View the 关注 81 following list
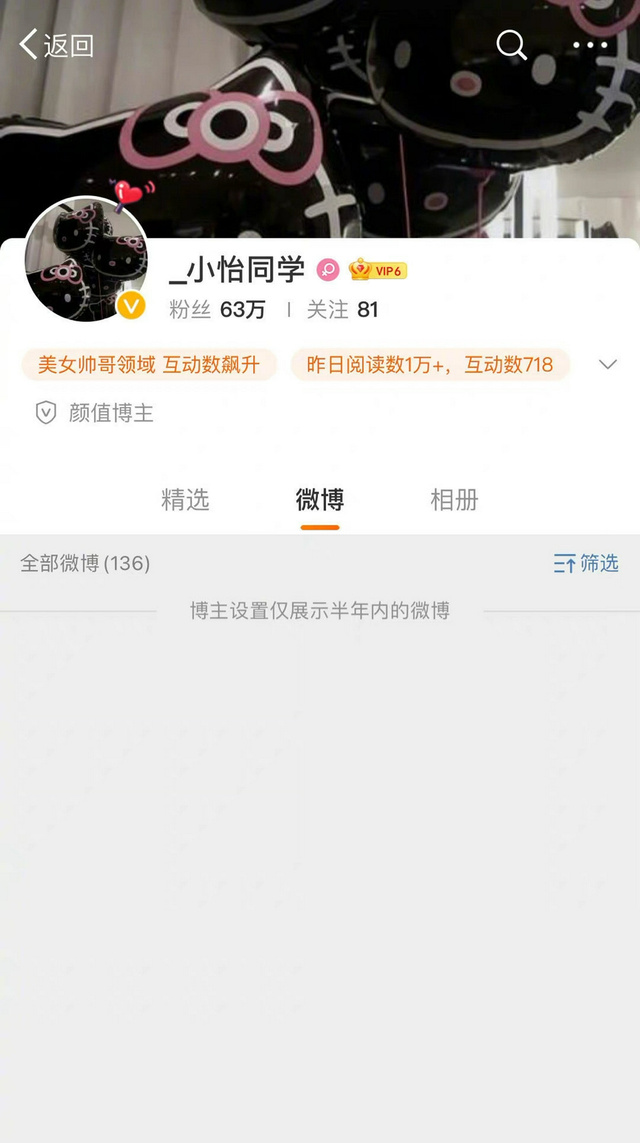The height and width of the screenshot is (1143, 640). [342, 310]
